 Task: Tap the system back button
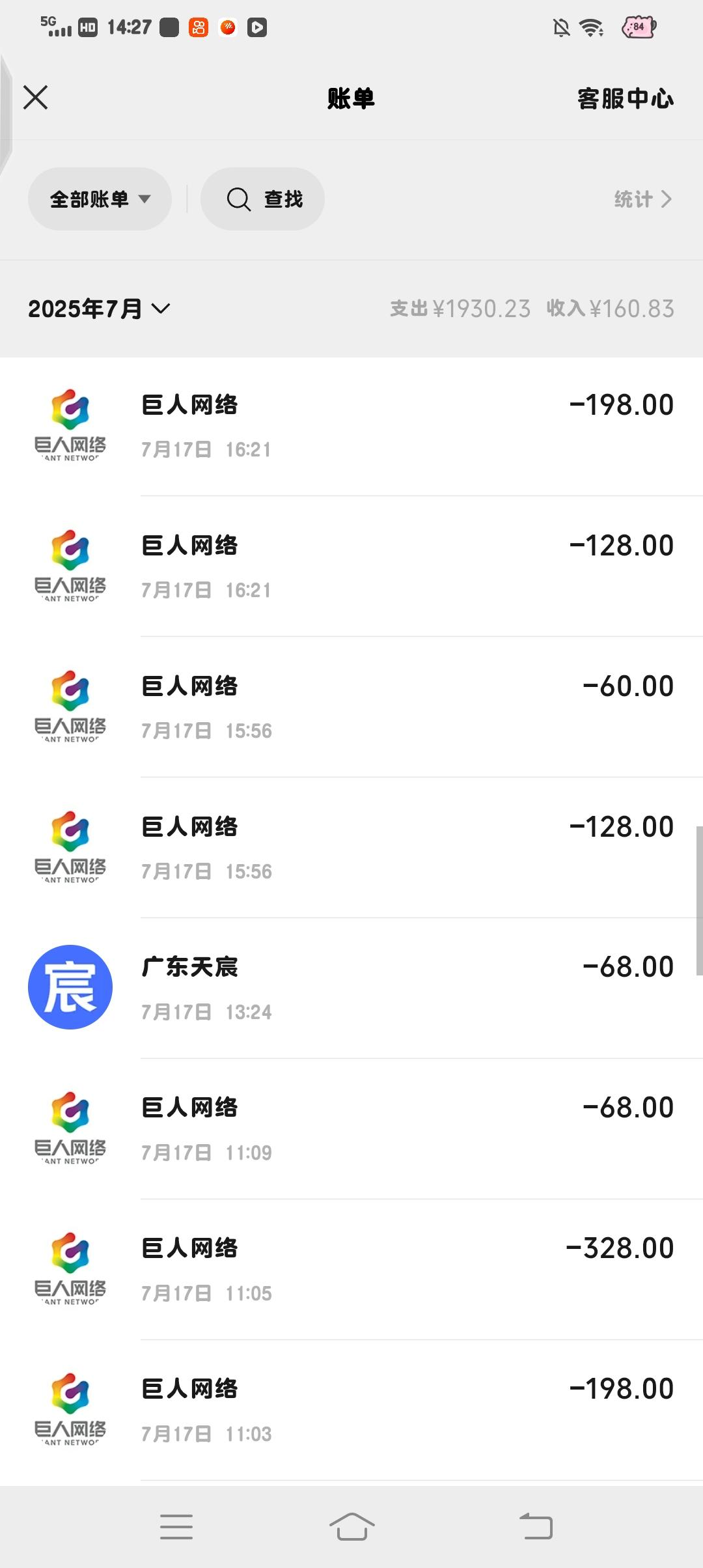click(x=536, y=1527)
